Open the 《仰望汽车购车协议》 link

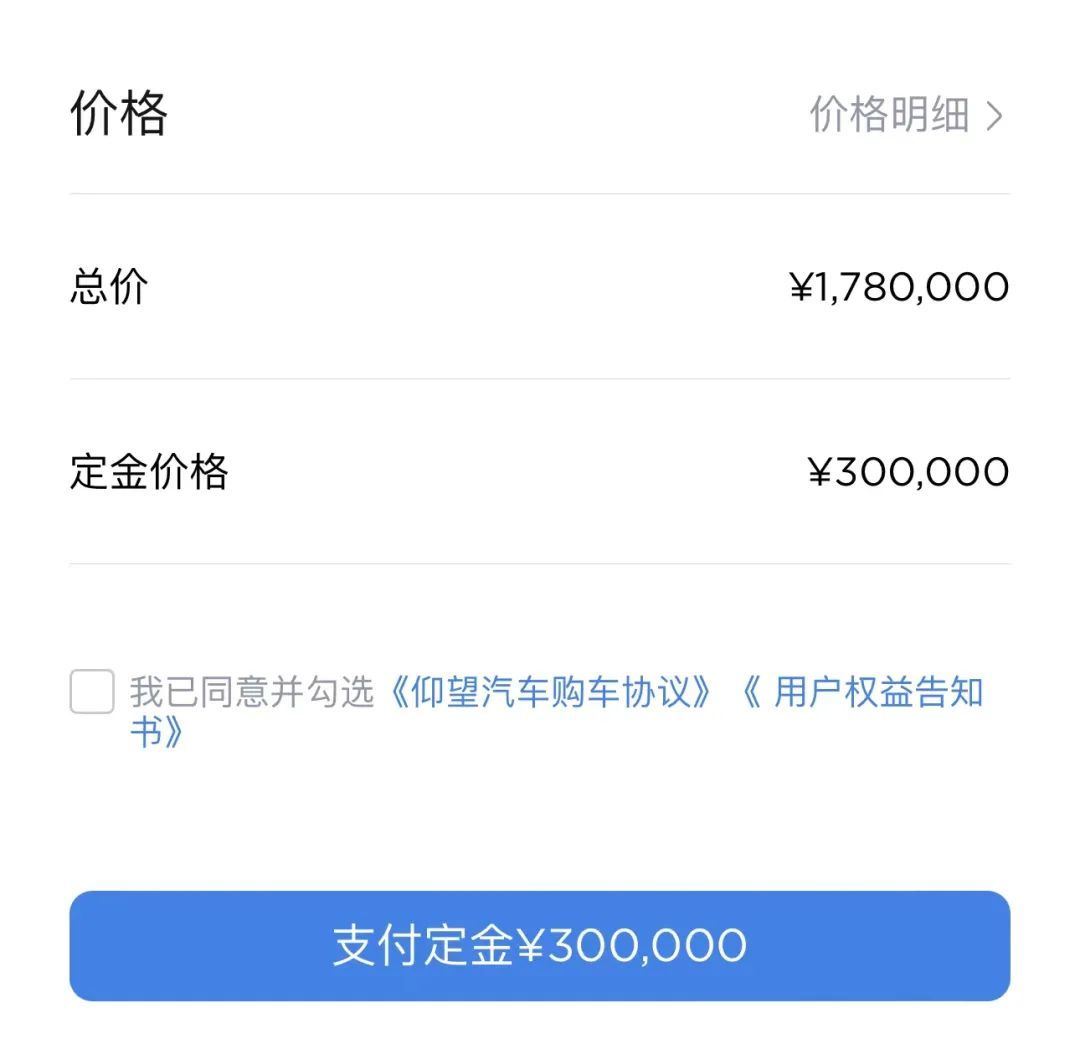coord(551,692)
